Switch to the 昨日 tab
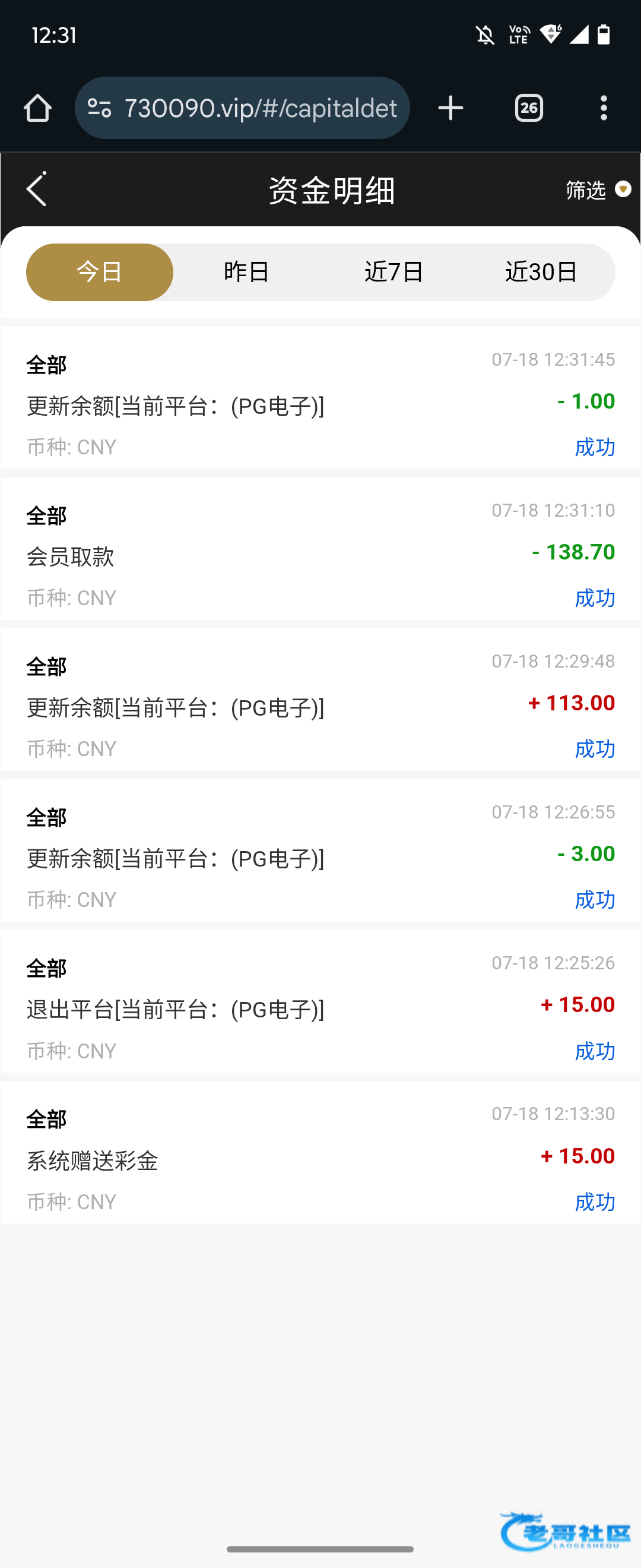641x1568 pixels. coord(246,272)
